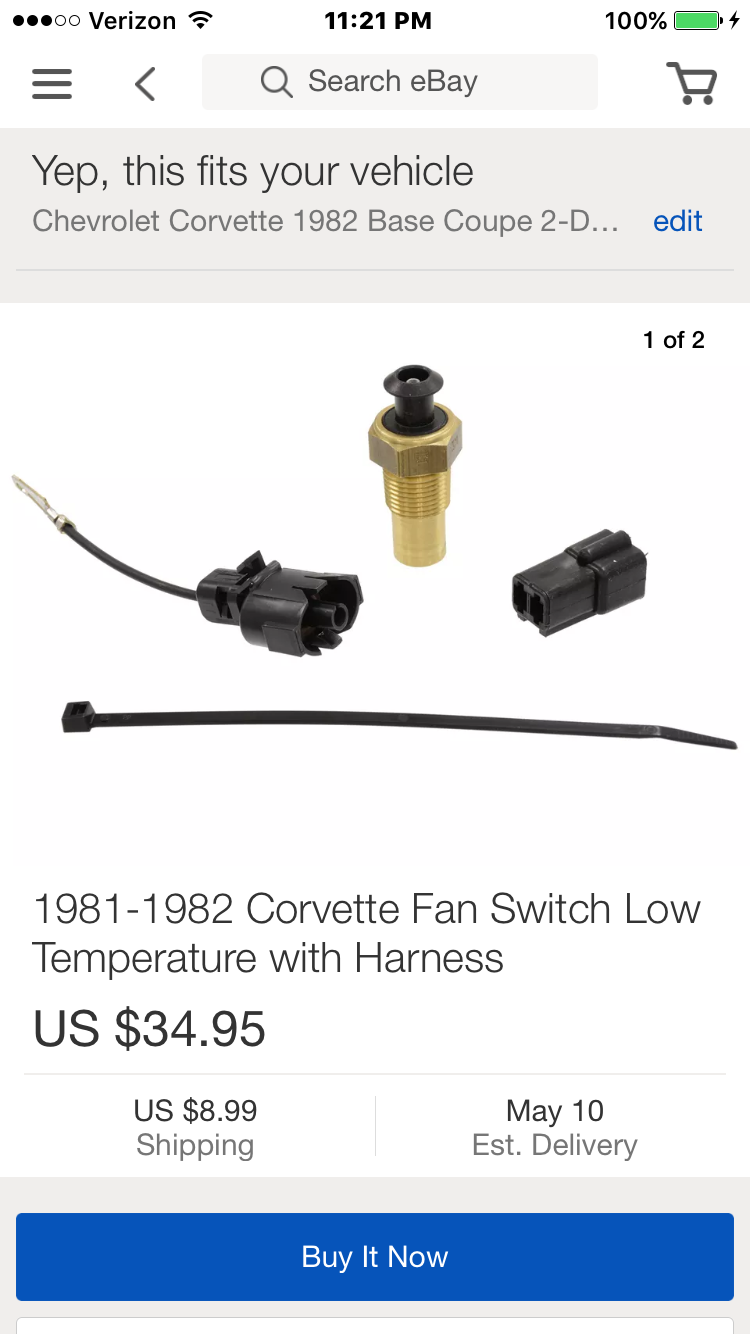Viewport: 750px width, 1334px height.
Task: Tap the Search eBay field
Action: click(400, 82)
